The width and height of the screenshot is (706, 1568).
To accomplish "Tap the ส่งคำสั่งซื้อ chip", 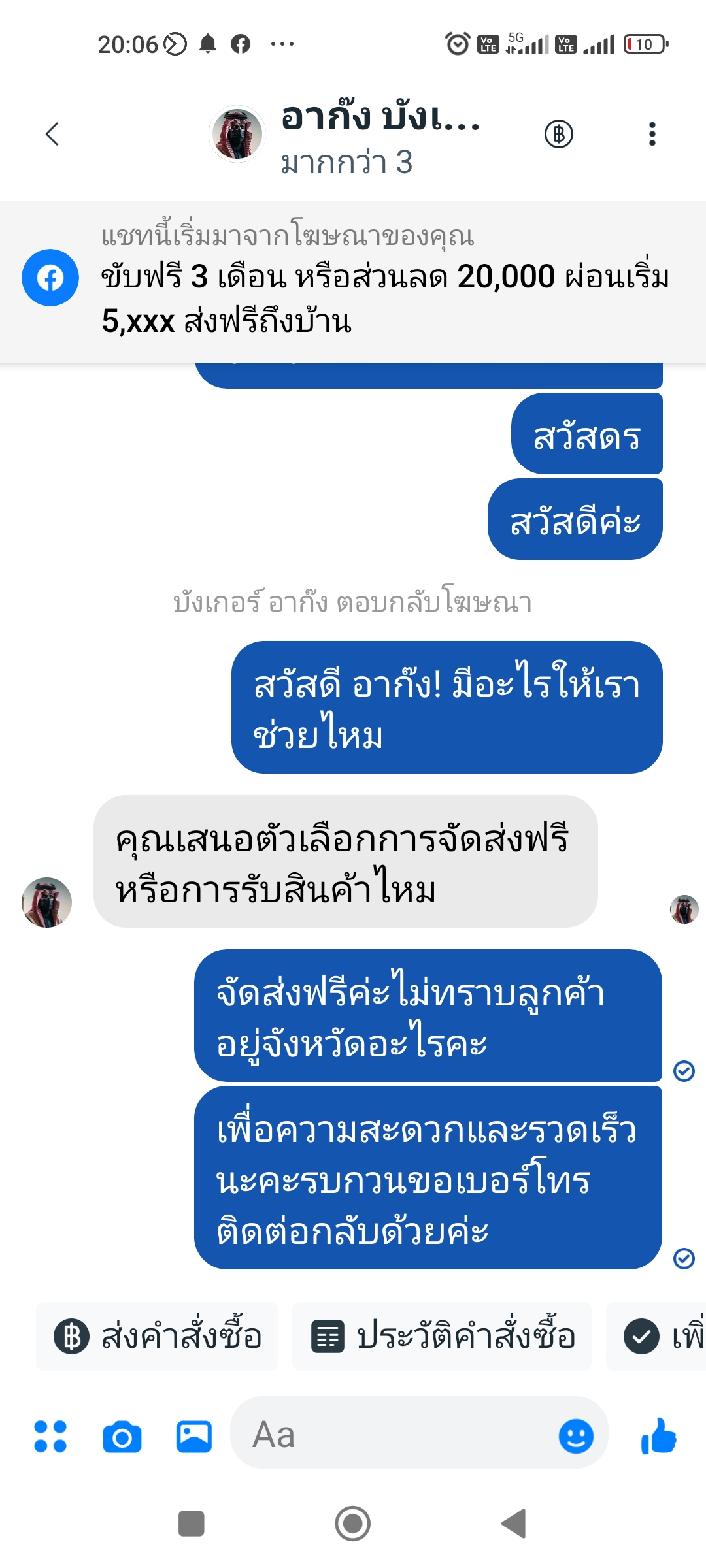I will 158,1336.
